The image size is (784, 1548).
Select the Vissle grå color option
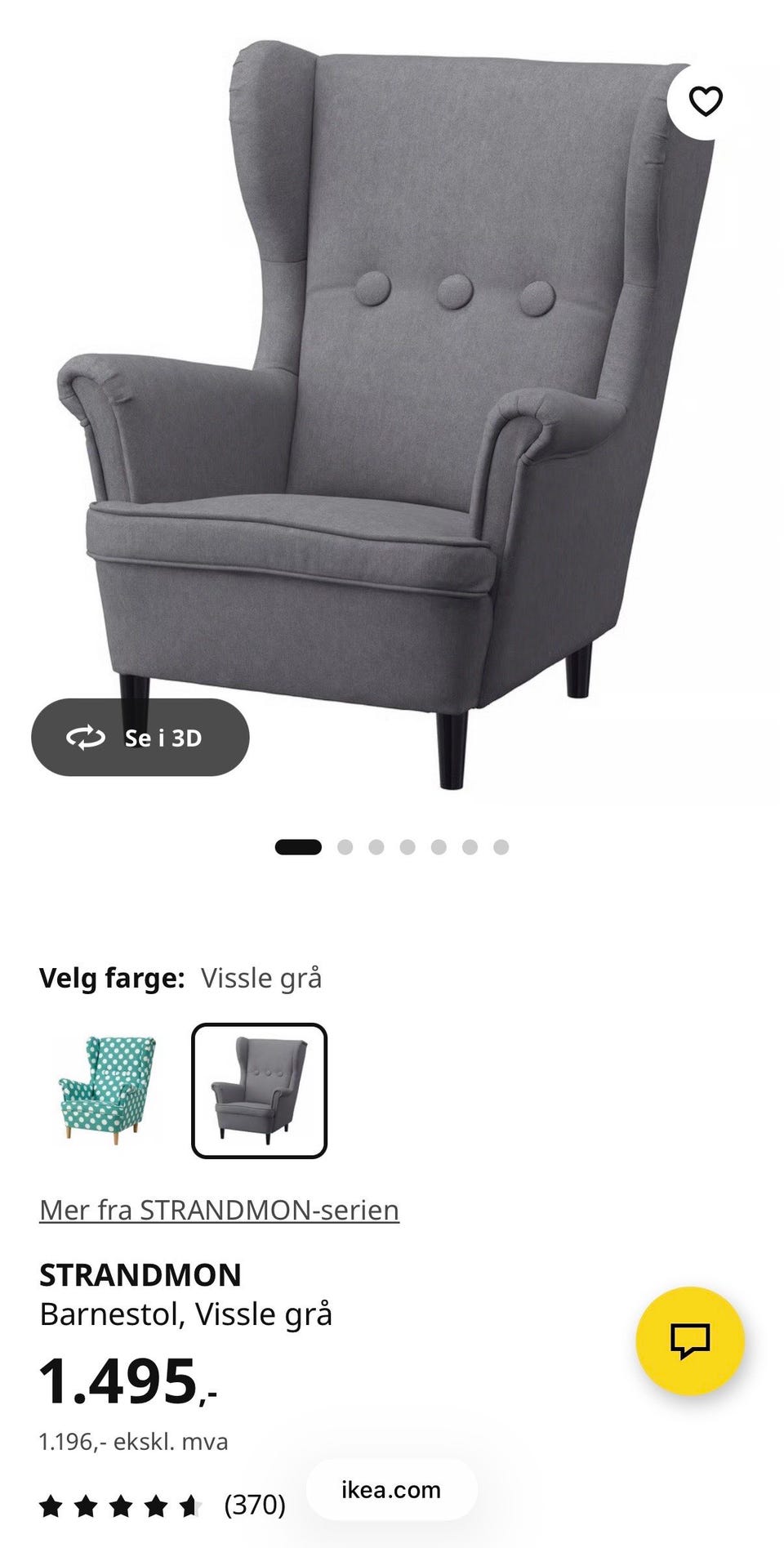point(259,1091)
